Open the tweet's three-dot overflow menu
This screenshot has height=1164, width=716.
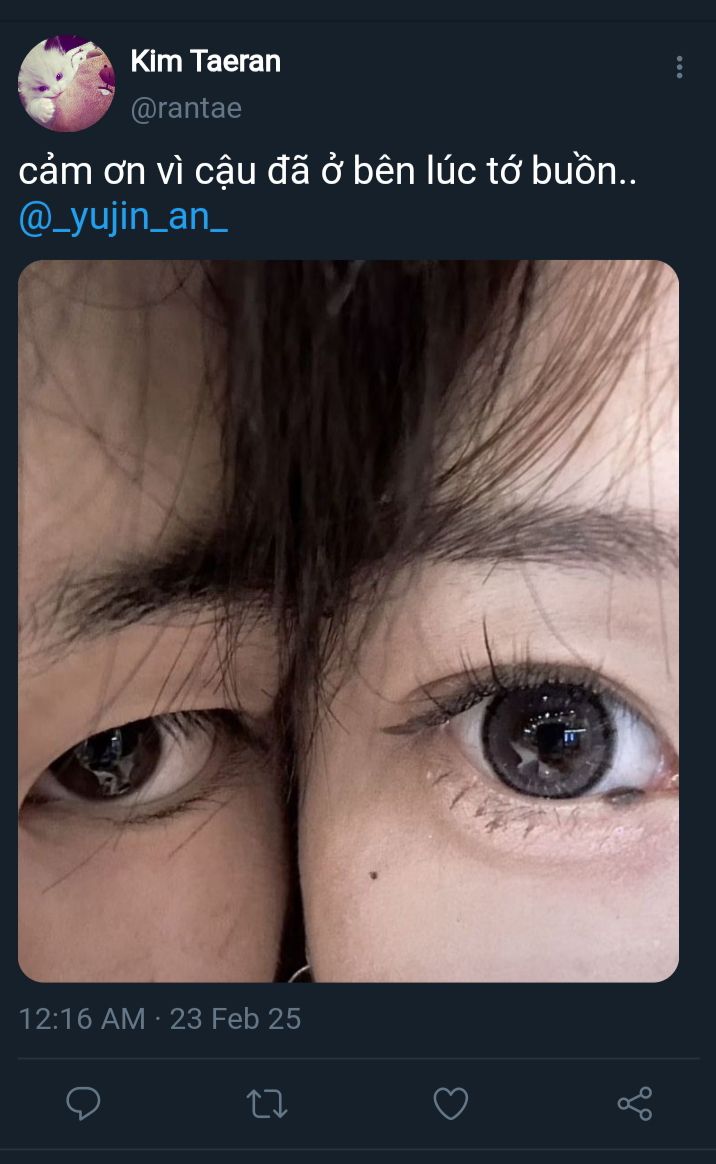679,68
